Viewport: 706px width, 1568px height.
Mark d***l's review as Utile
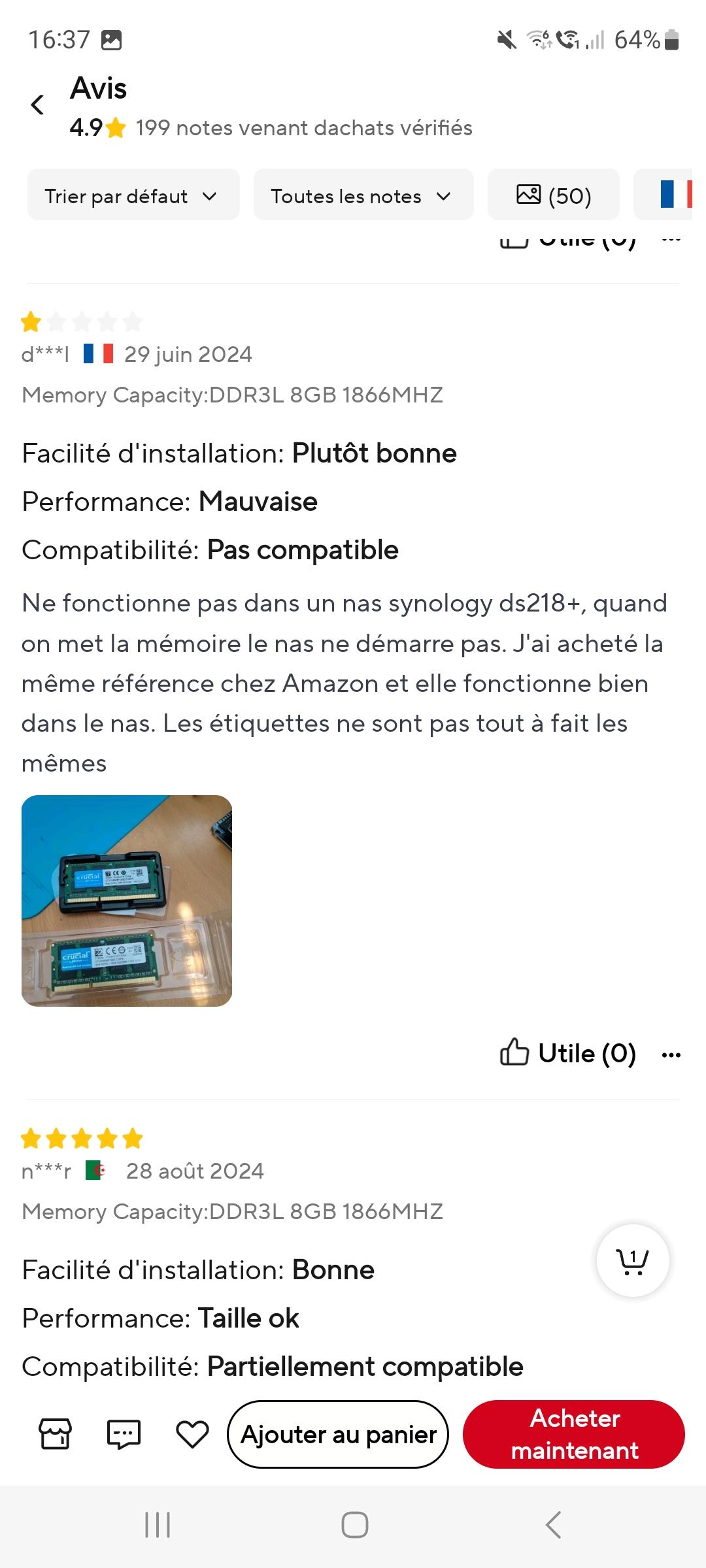567,1053
